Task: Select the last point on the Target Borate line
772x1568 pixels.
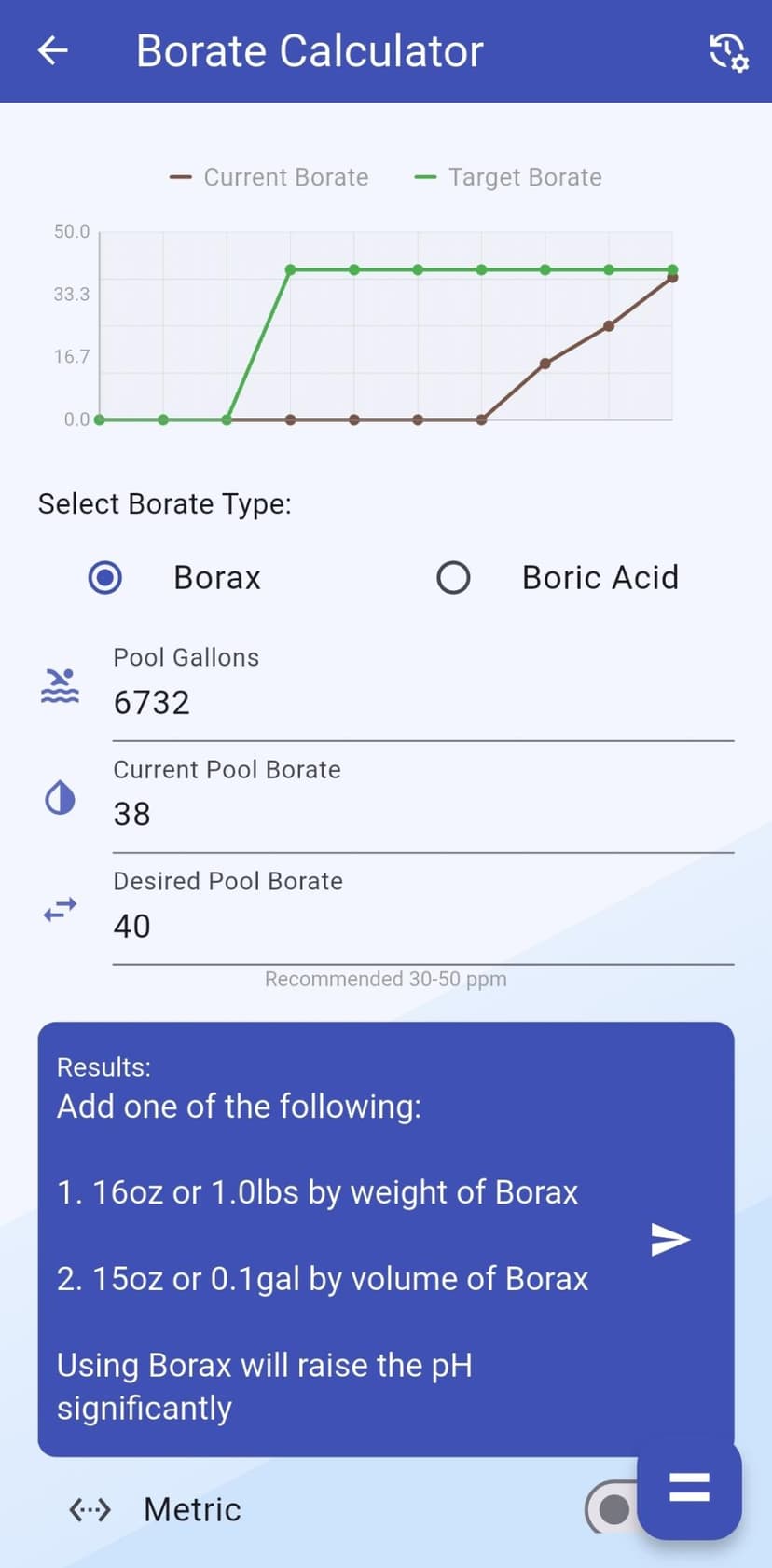Action: (x=672, y=269)
